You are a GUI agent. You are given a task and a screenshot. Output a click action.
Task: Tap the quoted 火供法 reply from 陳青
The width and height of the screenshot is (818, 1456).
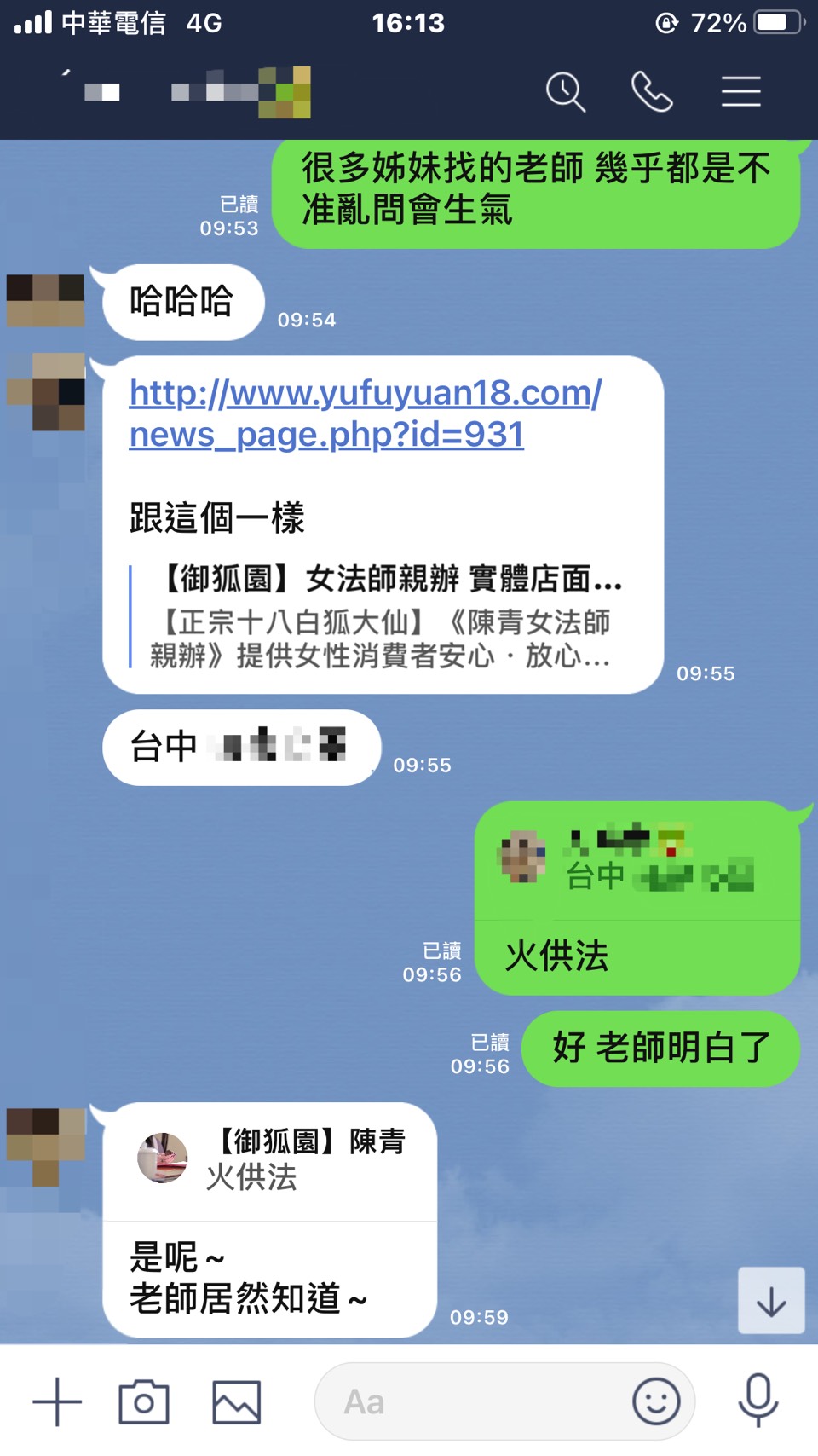click(x=271, y=1161)
